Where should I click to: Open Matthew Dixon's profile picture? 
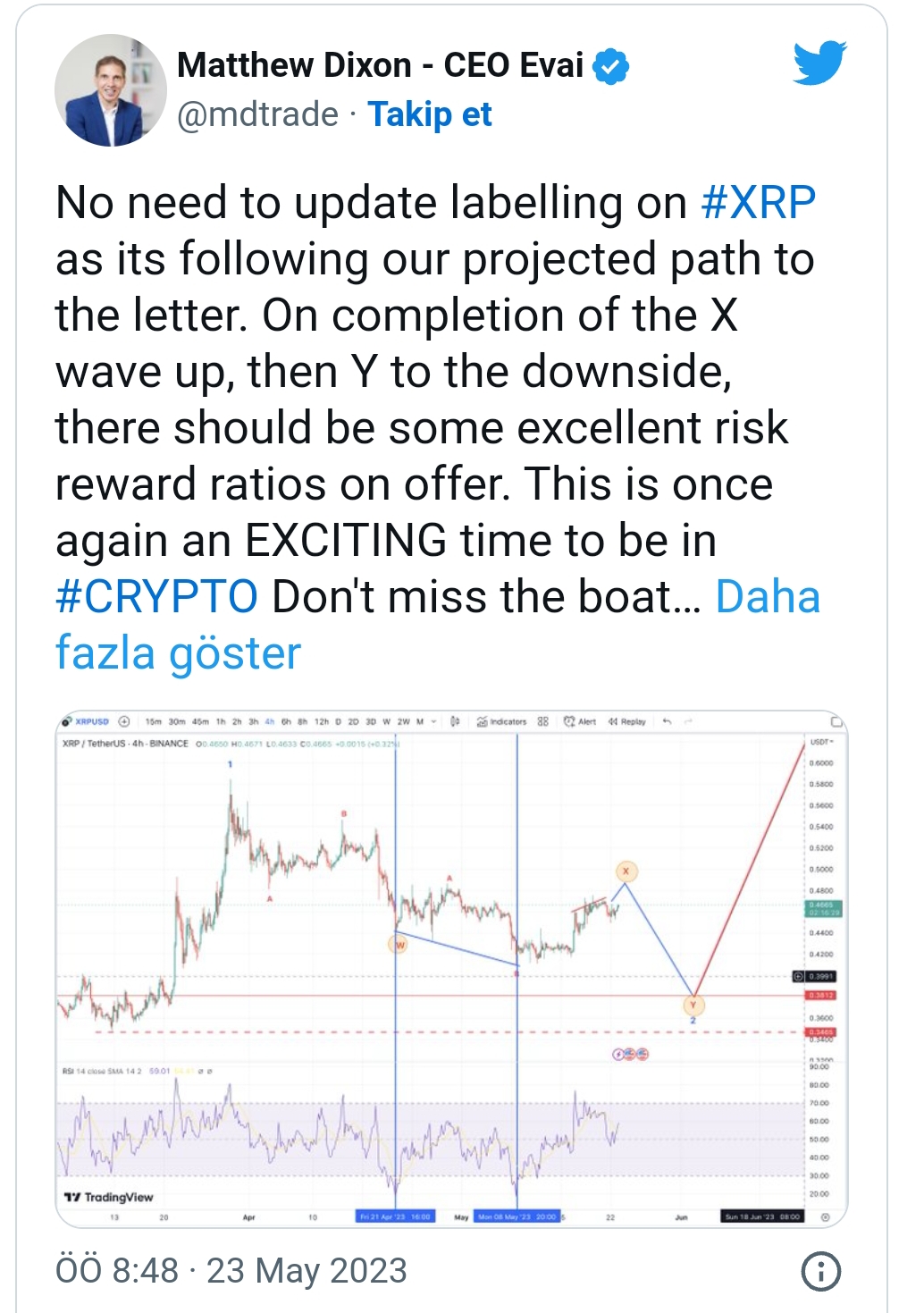tap(110, 90)
